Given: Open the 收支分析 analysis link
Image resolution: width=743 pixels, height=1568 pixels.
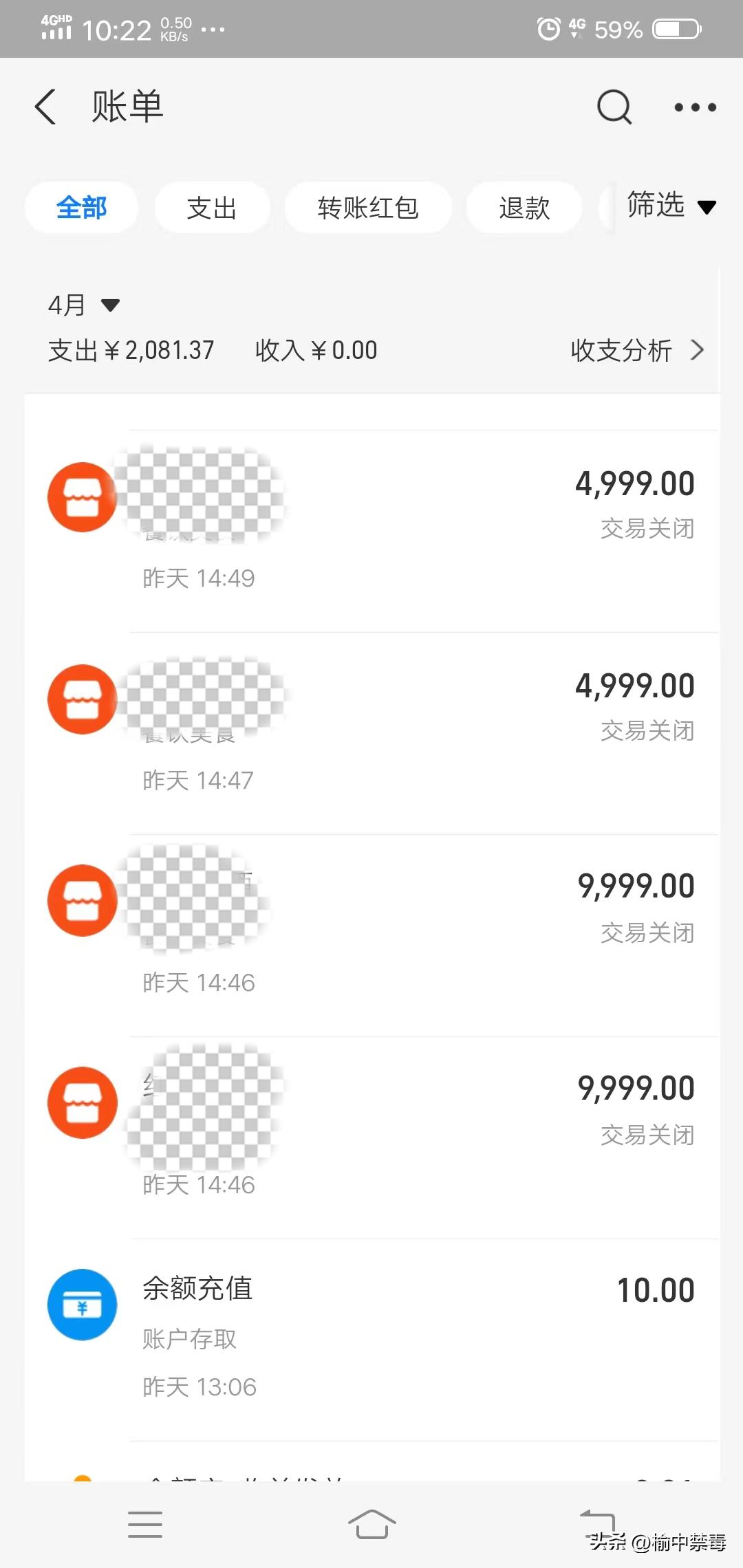Looking at the screenshot, I should coord(621,350).
